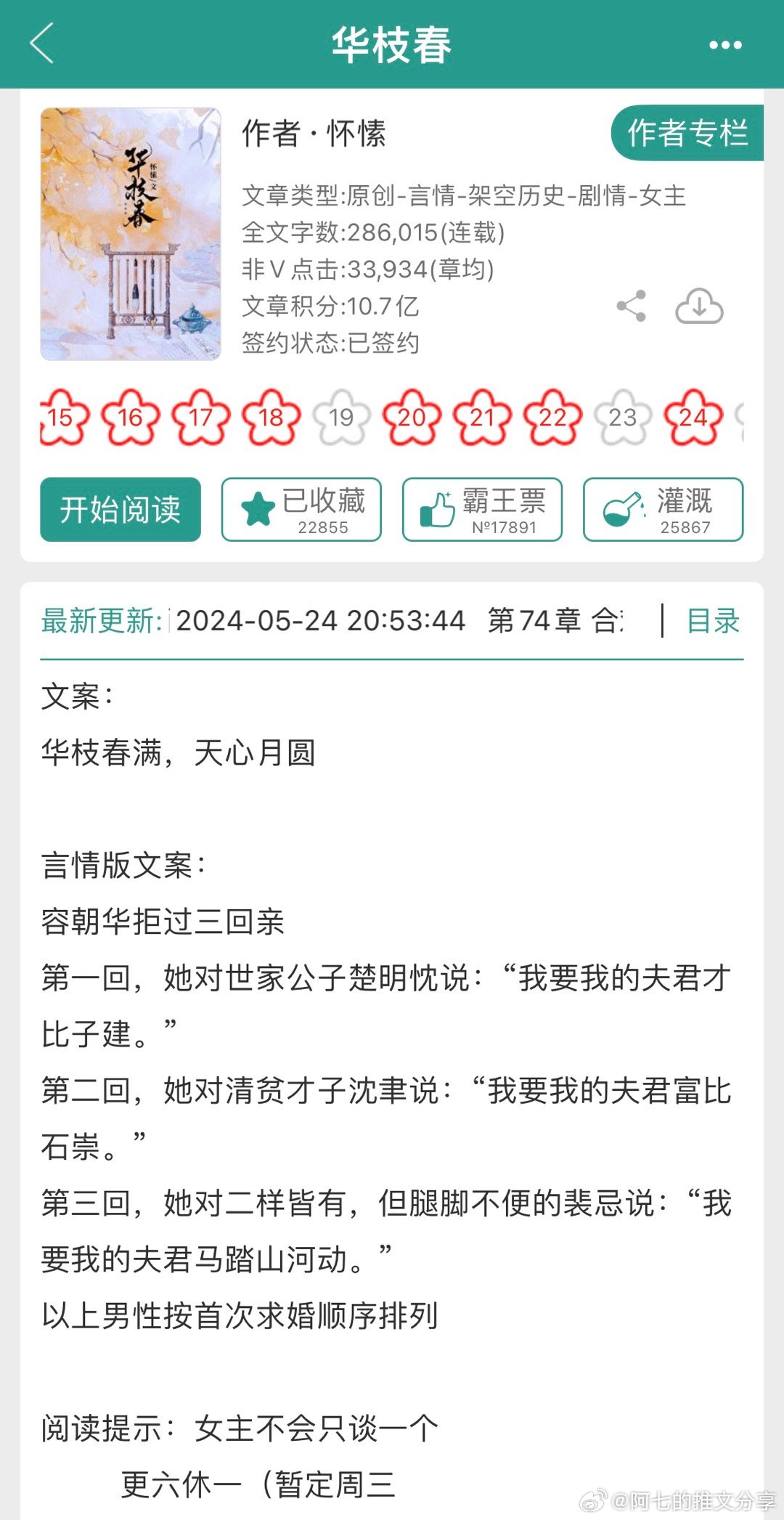Share this novel via share icon
Viewport: 784px width, 1520px height.
coord(631,306)
